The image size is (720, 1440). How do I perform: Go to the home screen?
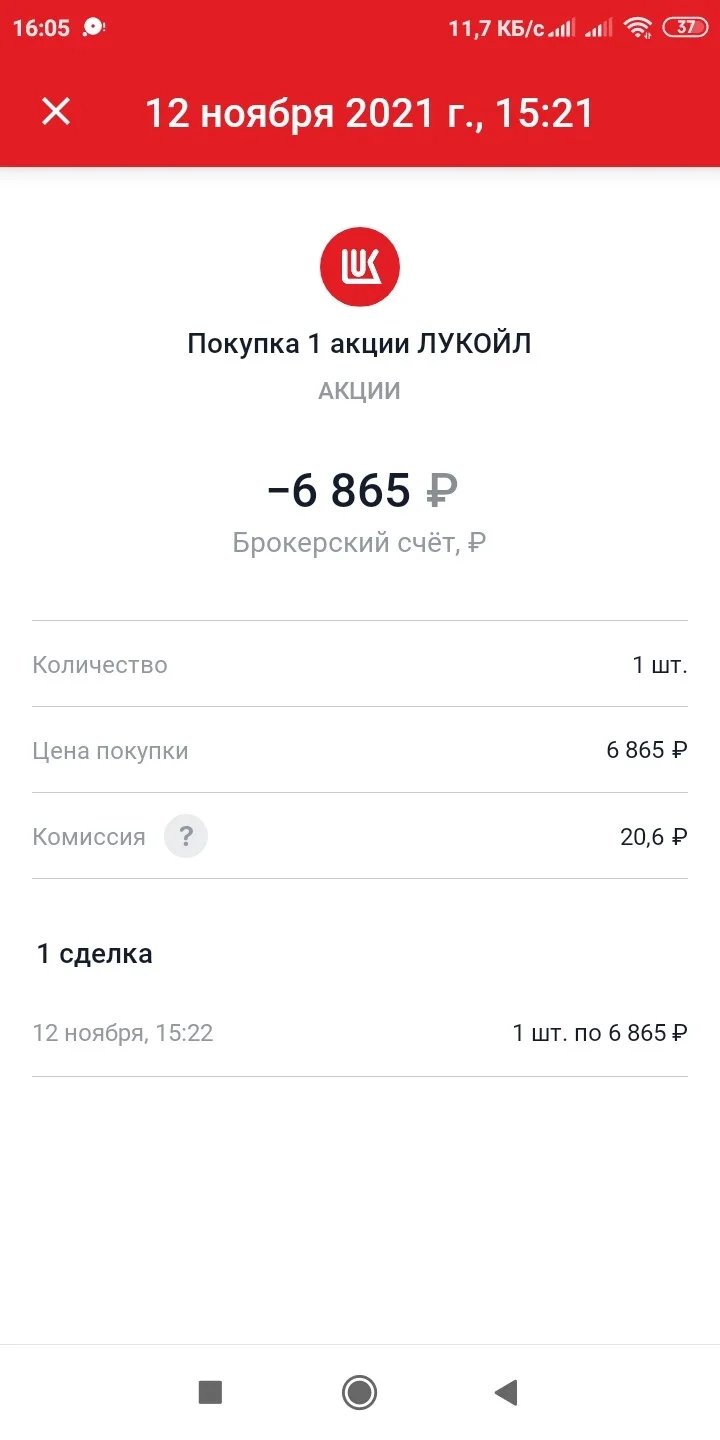tap(359, 1392)
